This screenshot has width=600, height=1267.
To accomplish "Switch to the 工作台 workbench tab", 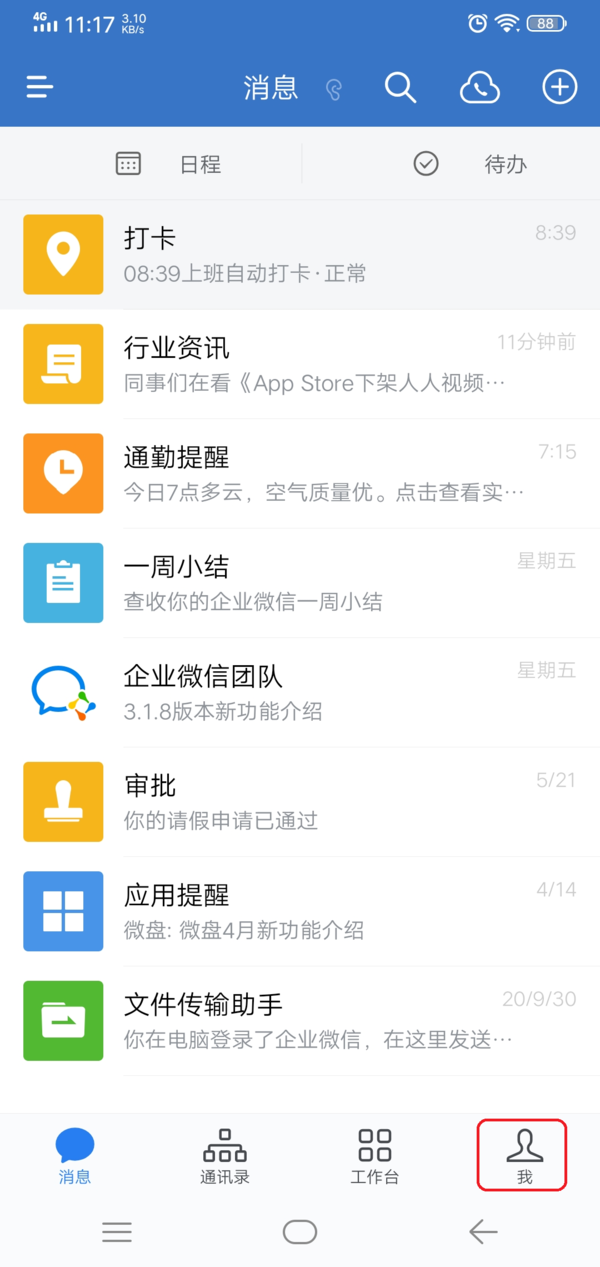I will tap(375, 1156).
